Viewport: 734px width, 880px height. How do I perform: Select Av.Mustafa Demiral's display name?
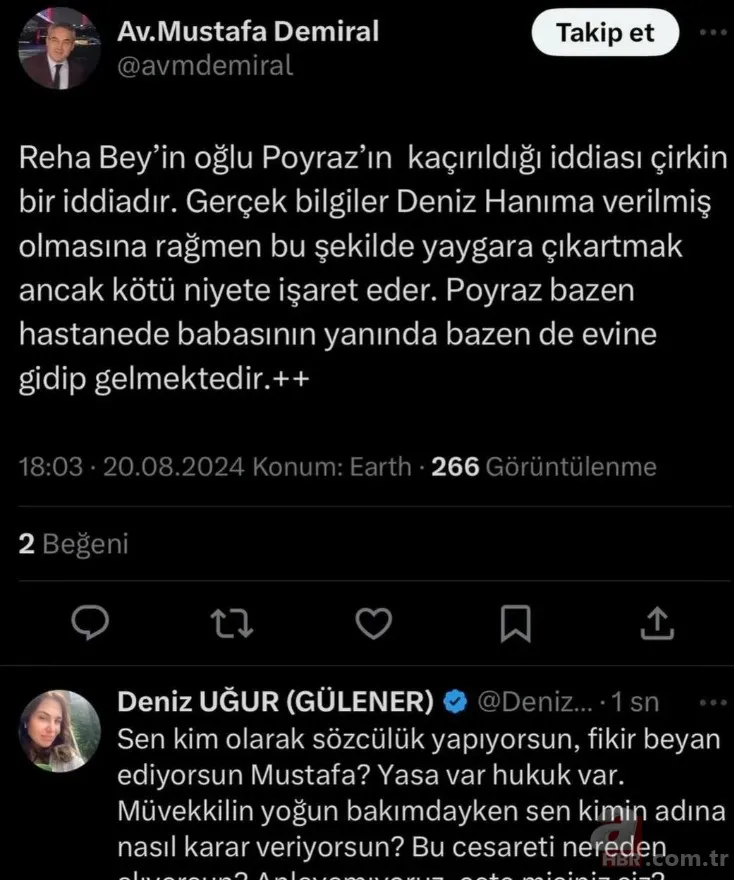249,31
